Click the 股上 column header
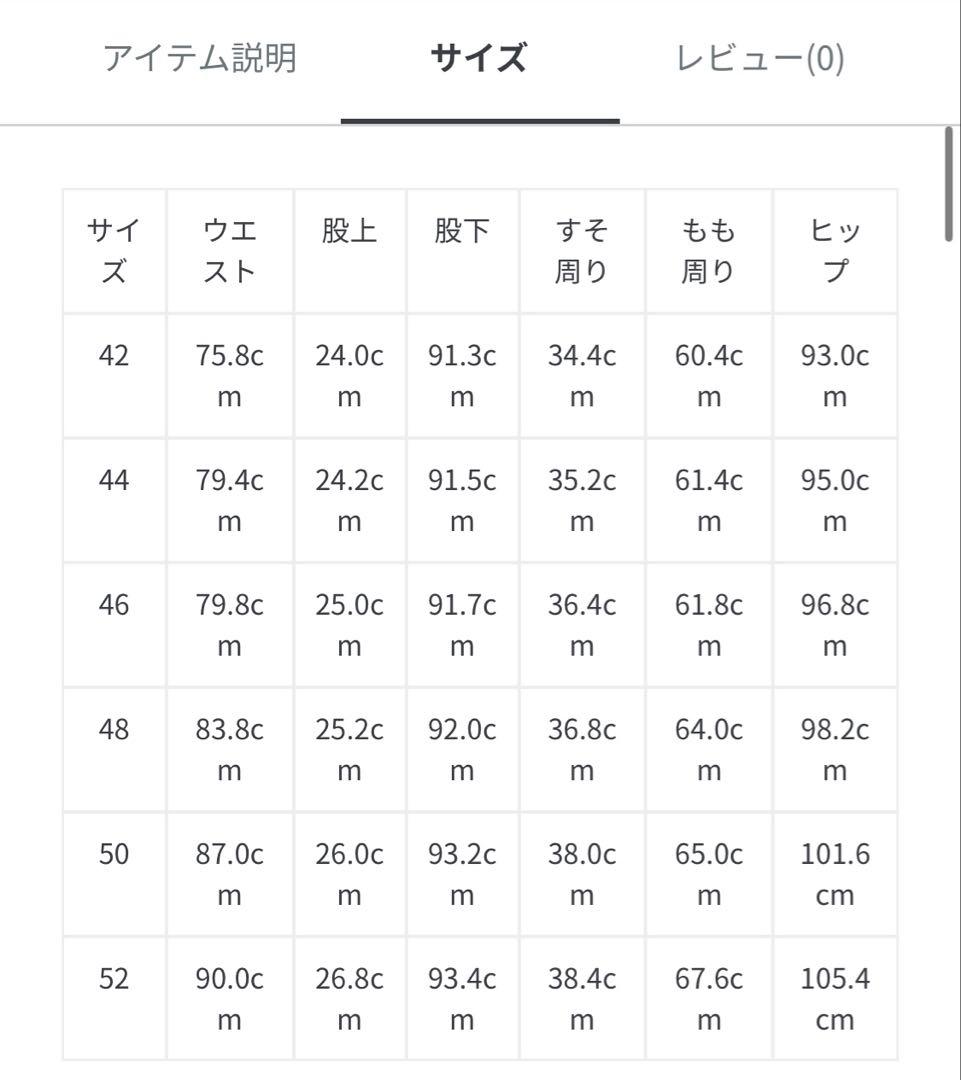 (349, 230)
